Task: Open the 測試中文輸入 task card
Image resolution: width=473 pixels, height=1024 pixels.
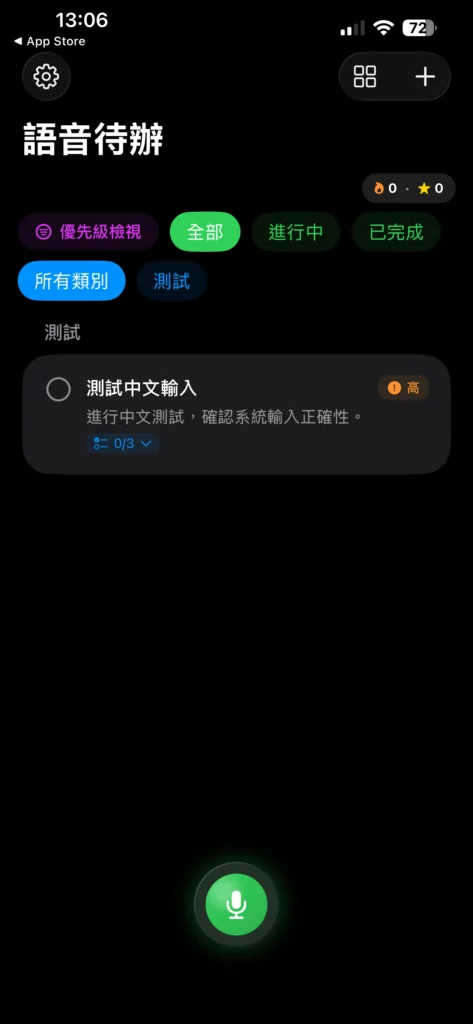Action: click(236, 414)
